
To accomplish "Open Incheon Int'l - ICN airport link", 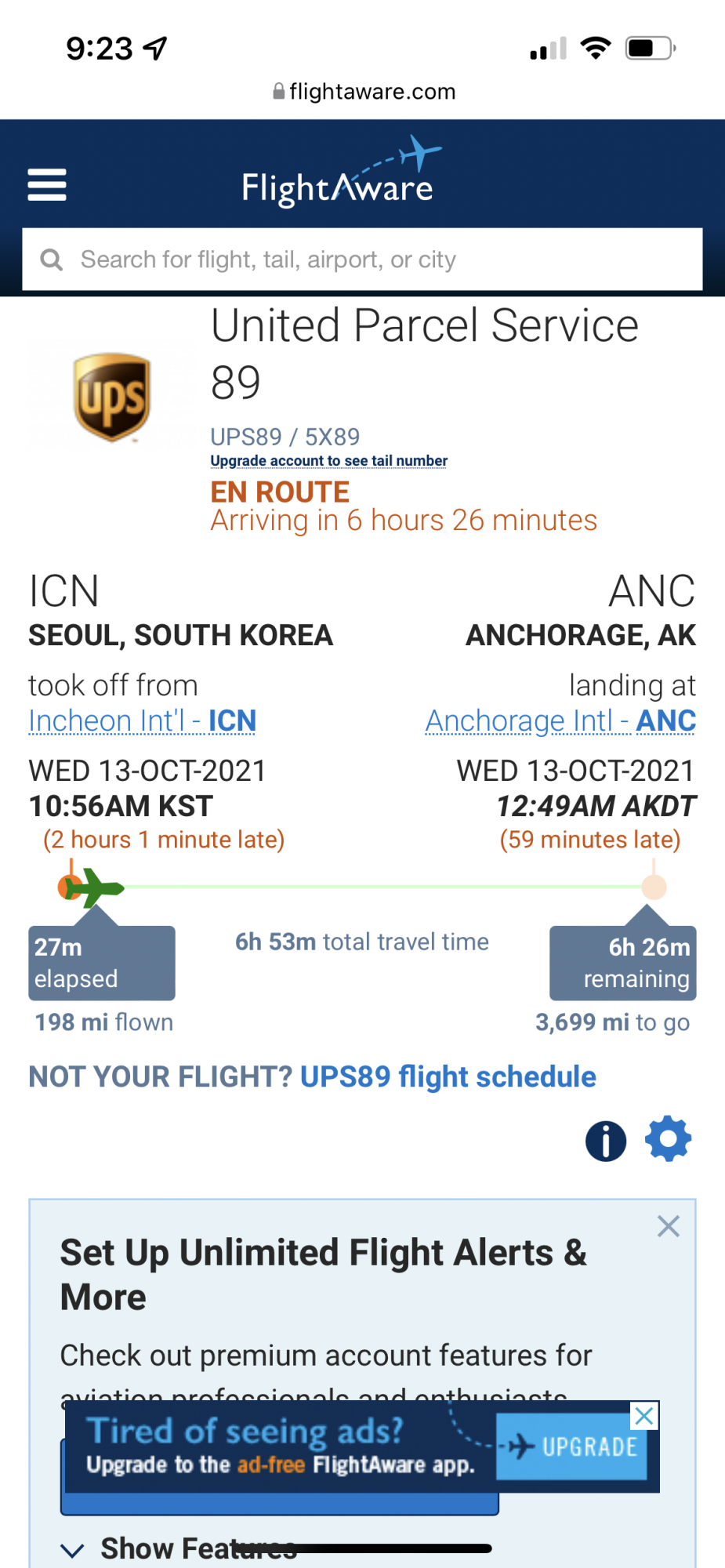I will click(143, 720).
